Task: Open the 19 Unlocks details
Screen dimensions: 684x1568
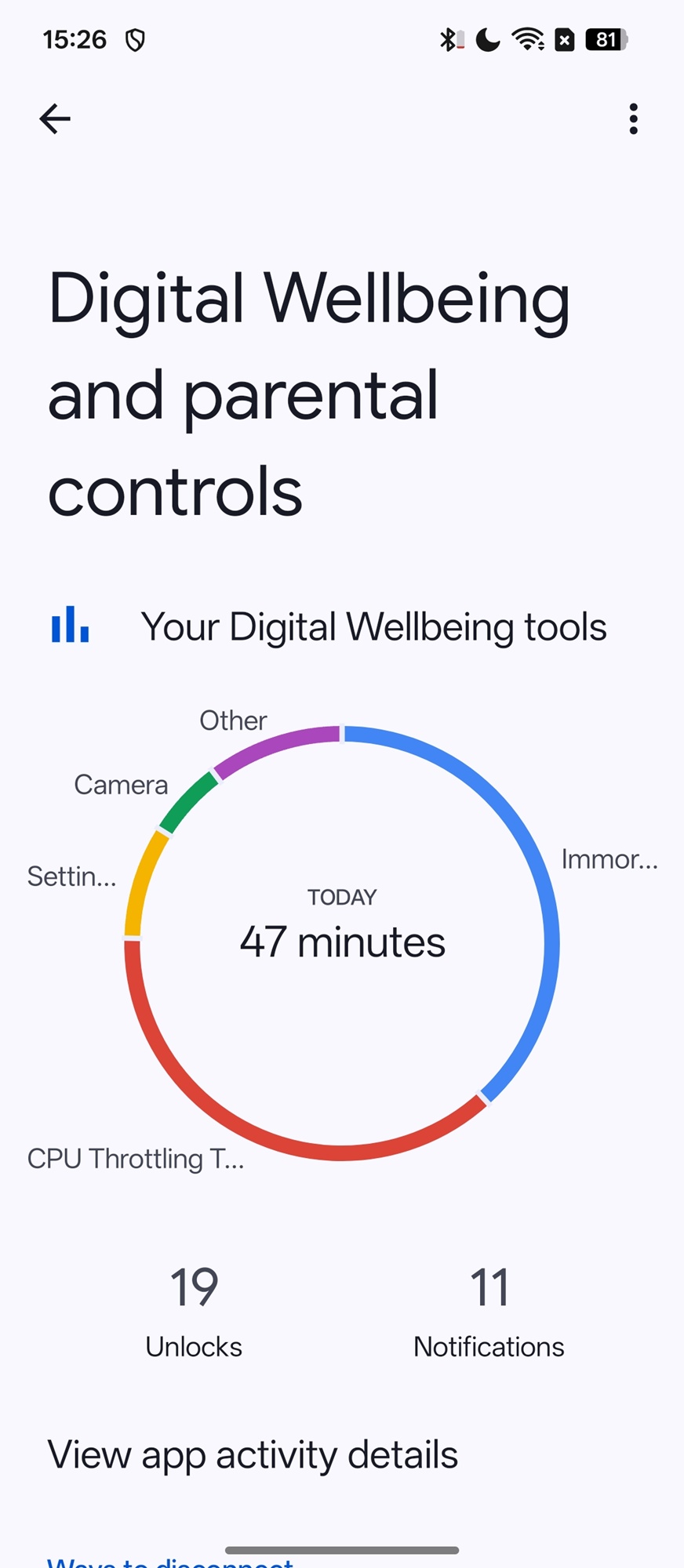Action: click(x=194, y=1311)
